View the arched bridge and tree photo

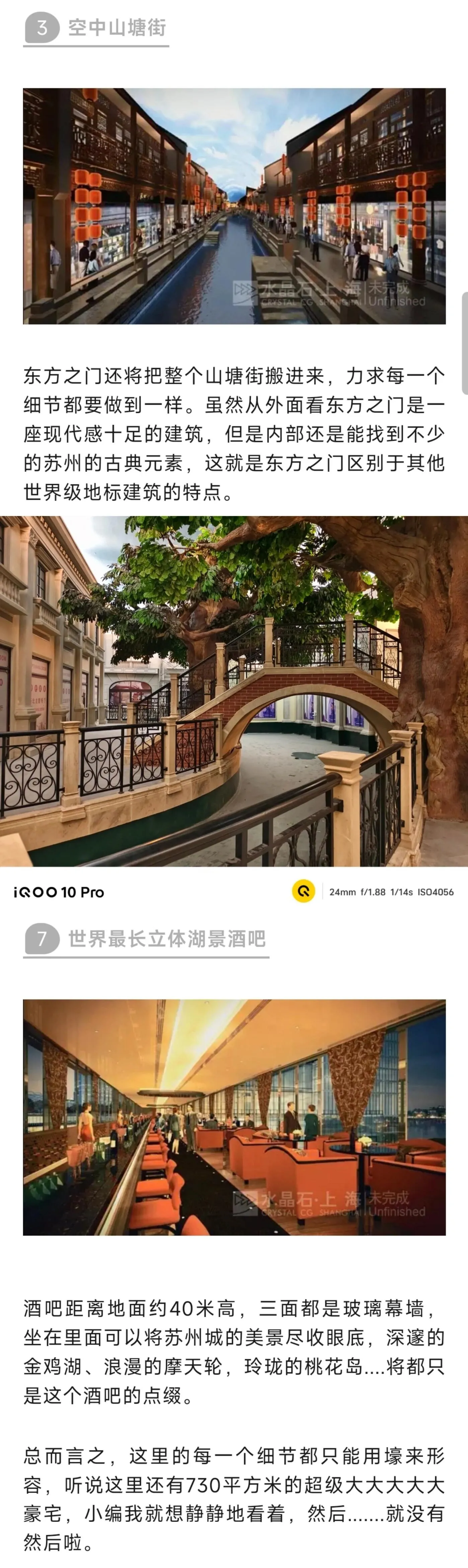(234, 691)
